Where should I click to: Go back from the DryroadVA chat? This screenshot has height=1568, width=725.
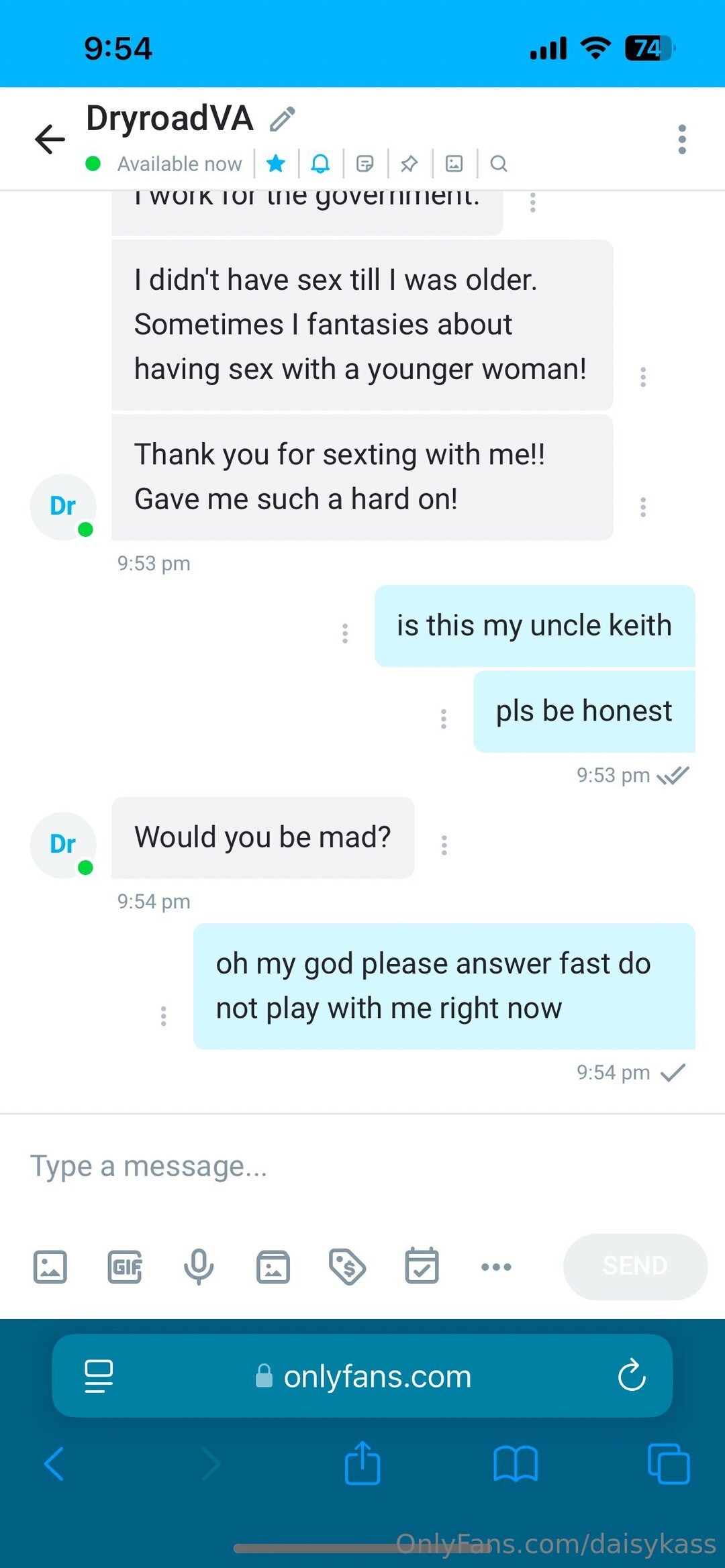coord(50,140)
